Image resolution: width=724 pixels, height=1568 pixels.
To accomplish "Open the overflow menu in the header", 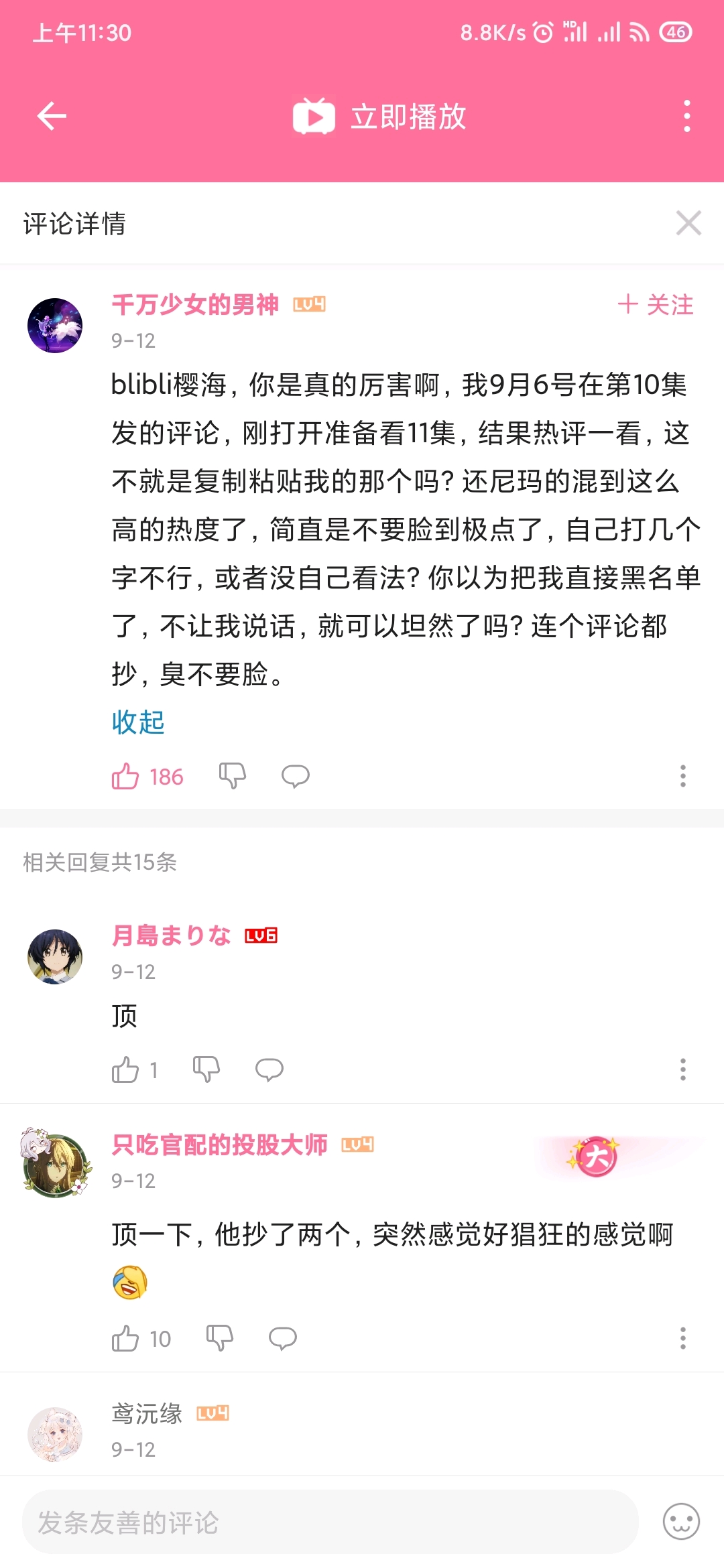I will click(x=686, y=116).
